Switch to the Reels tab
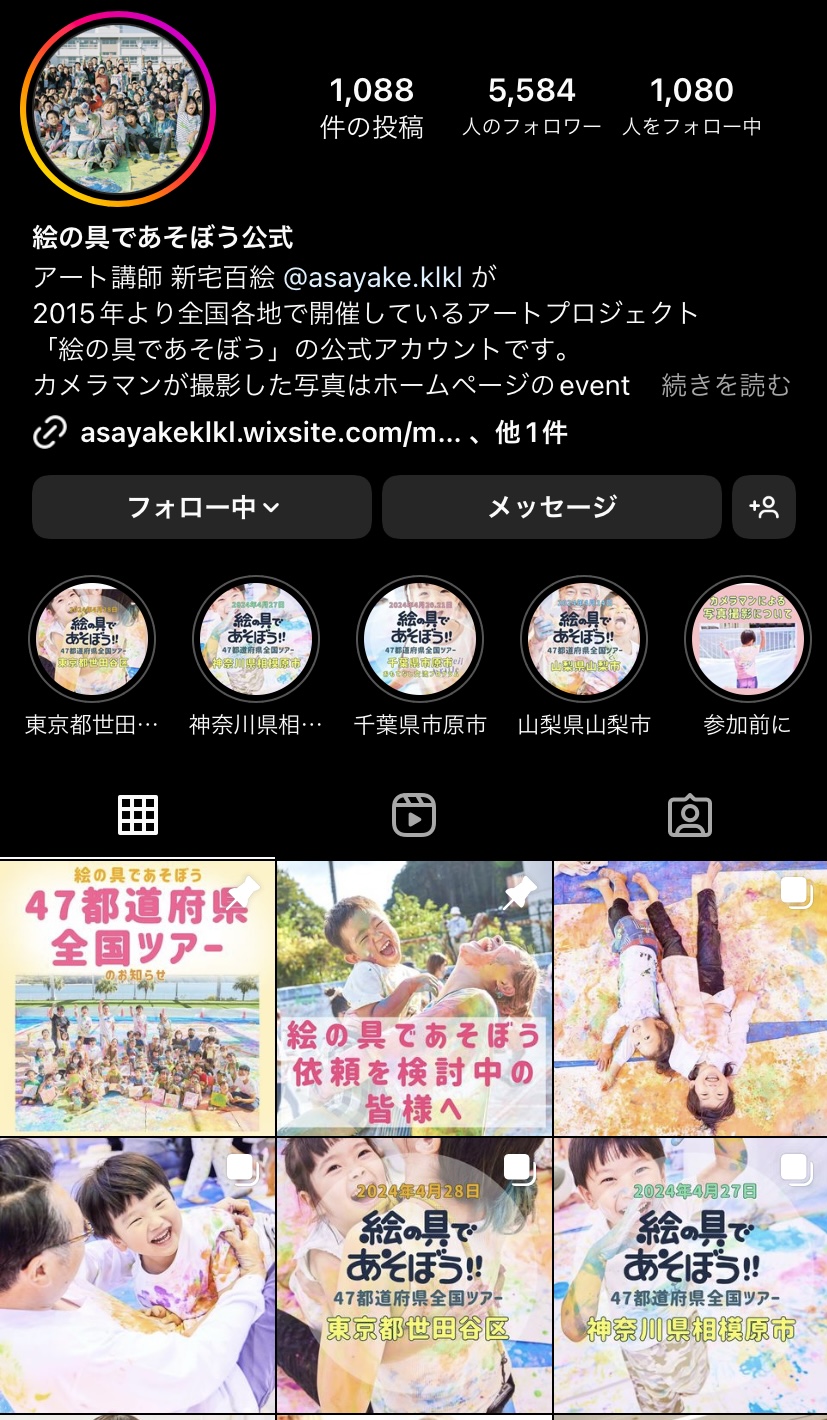 (413, 815)
